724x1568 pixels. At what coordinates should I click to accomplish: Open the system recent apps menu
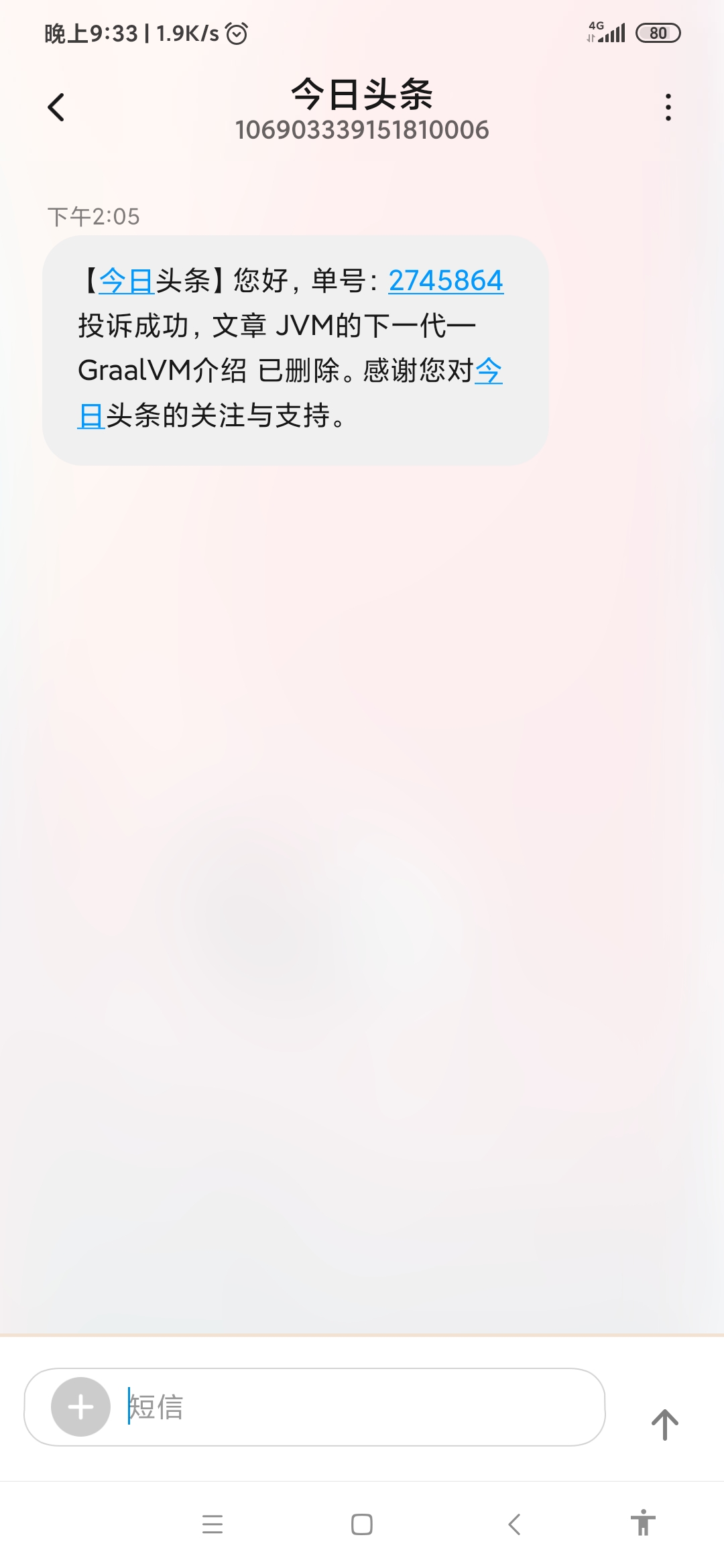213,1524
